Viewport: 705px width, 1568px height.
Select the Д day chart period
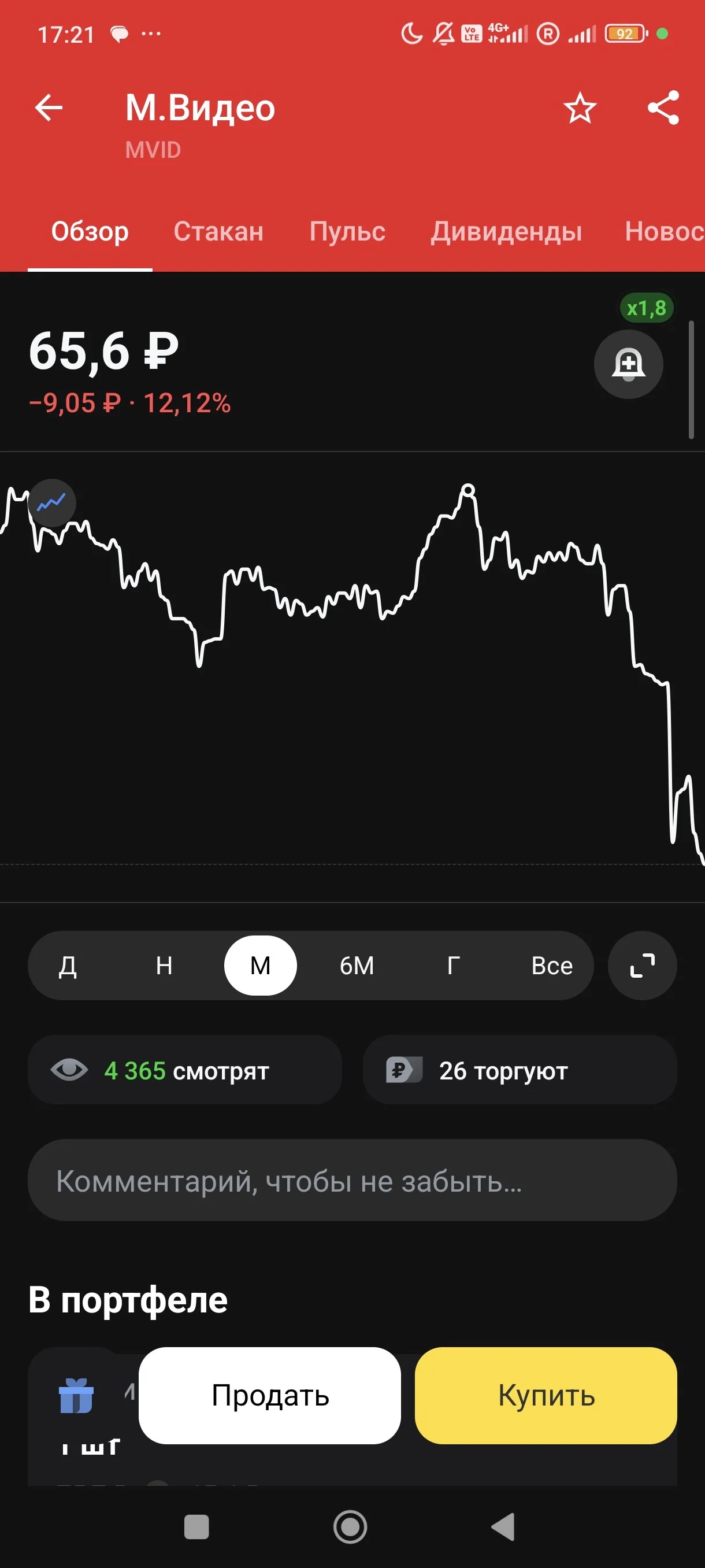[68, 966]
